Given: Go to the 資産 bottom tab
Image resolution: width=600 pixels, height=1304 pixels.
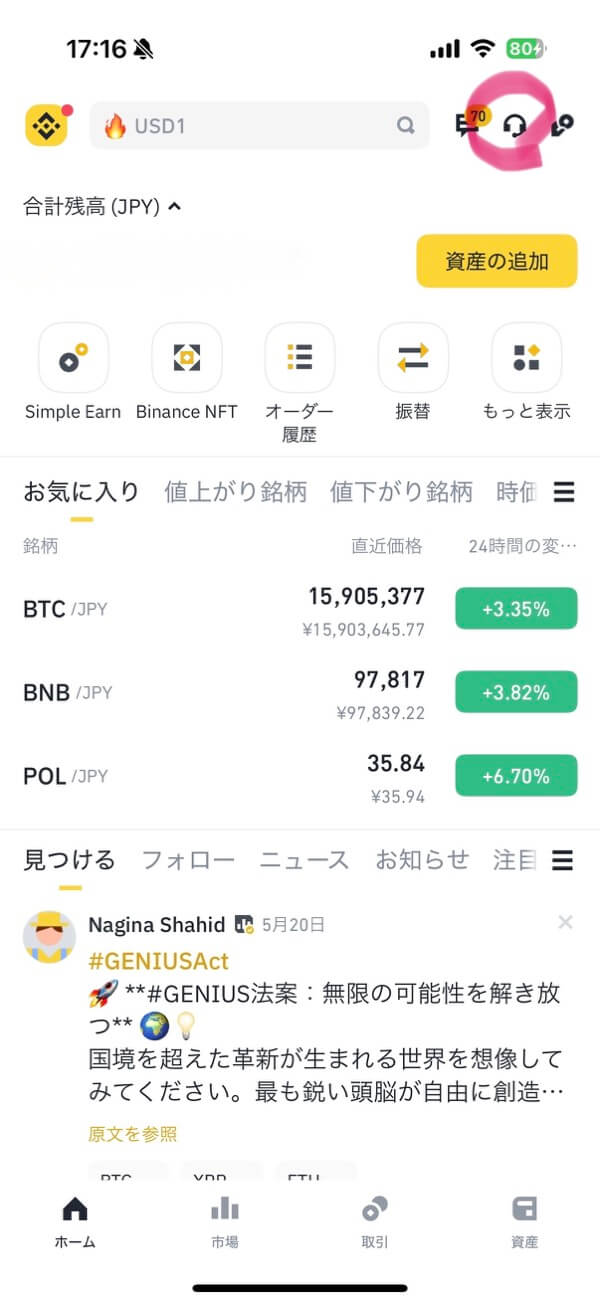Looking at the screenshot, I should tap(524, 1222).
